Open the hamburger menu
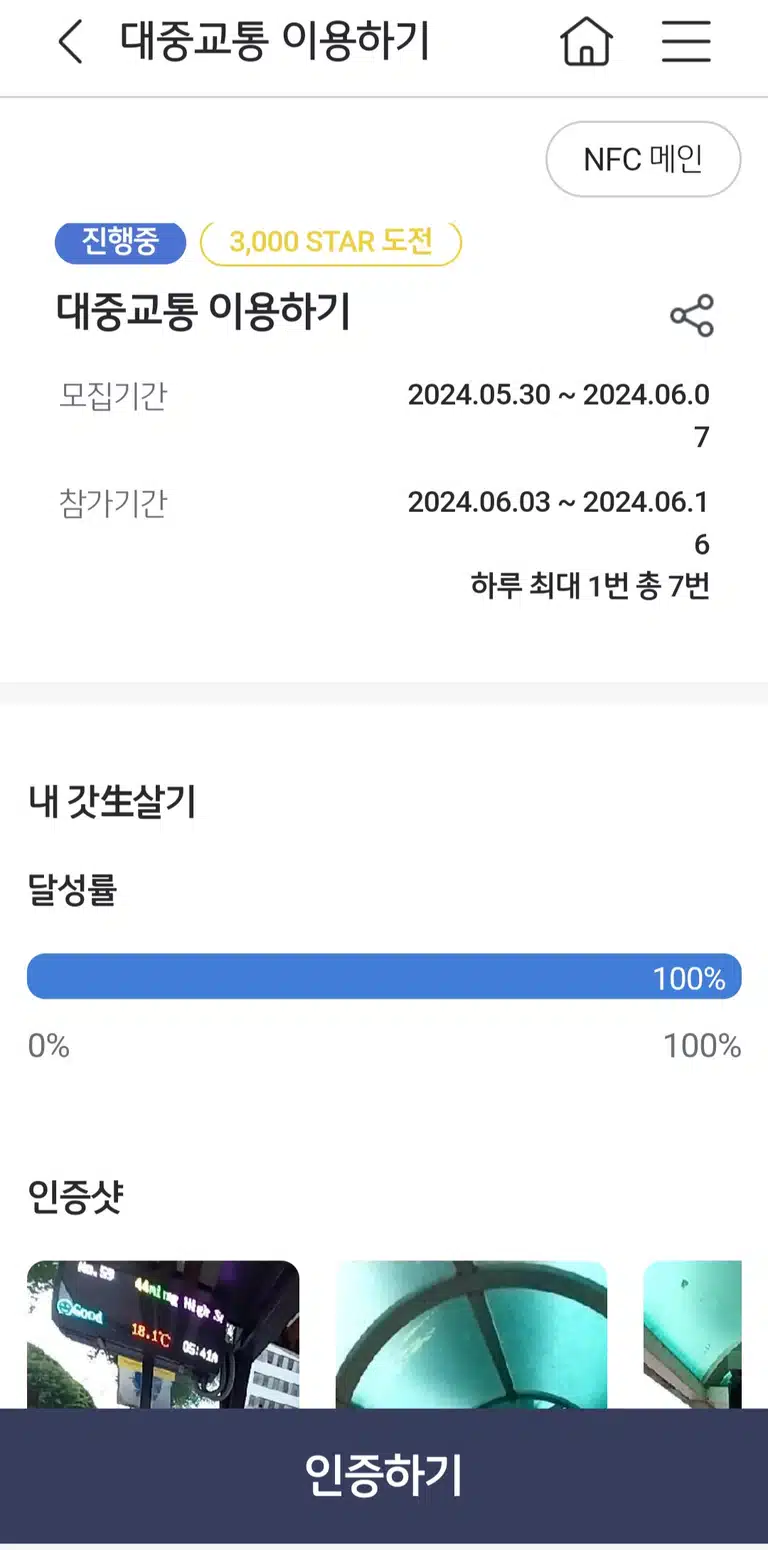 [x=686, y=43]
